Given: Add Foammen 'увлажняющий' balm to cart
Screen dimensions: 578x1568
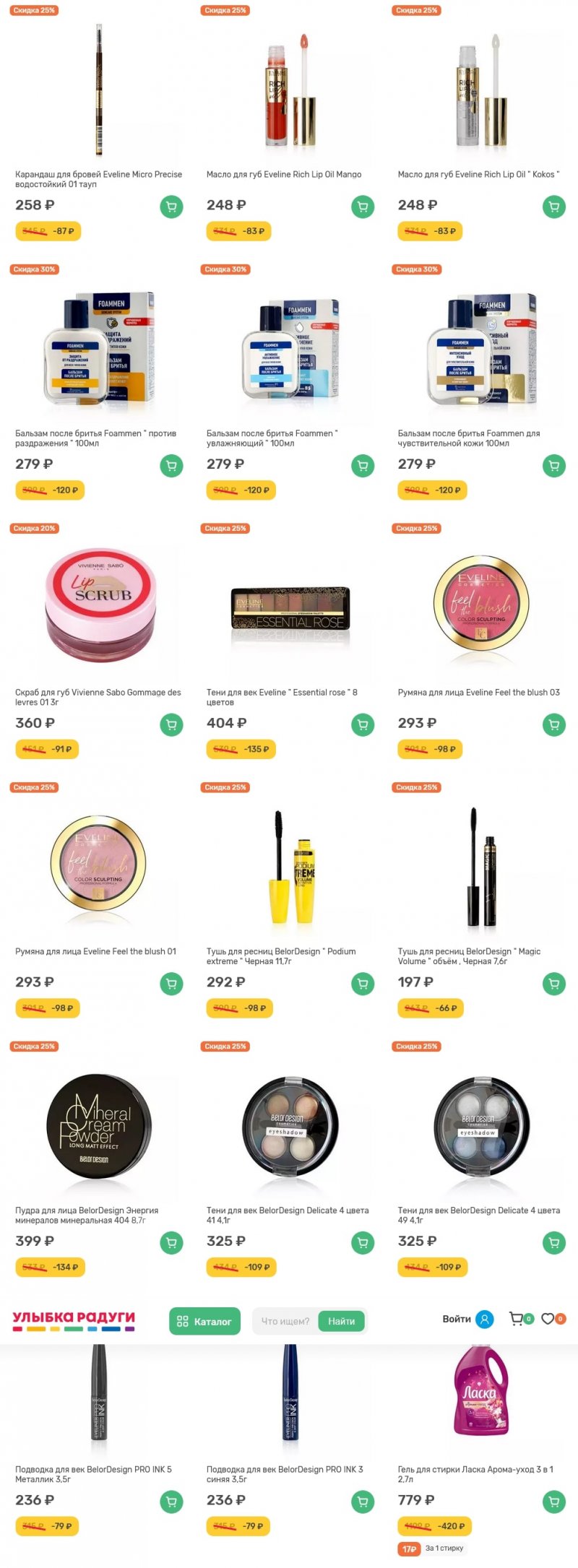Looking at the screenshot, I should click(363, 466).
